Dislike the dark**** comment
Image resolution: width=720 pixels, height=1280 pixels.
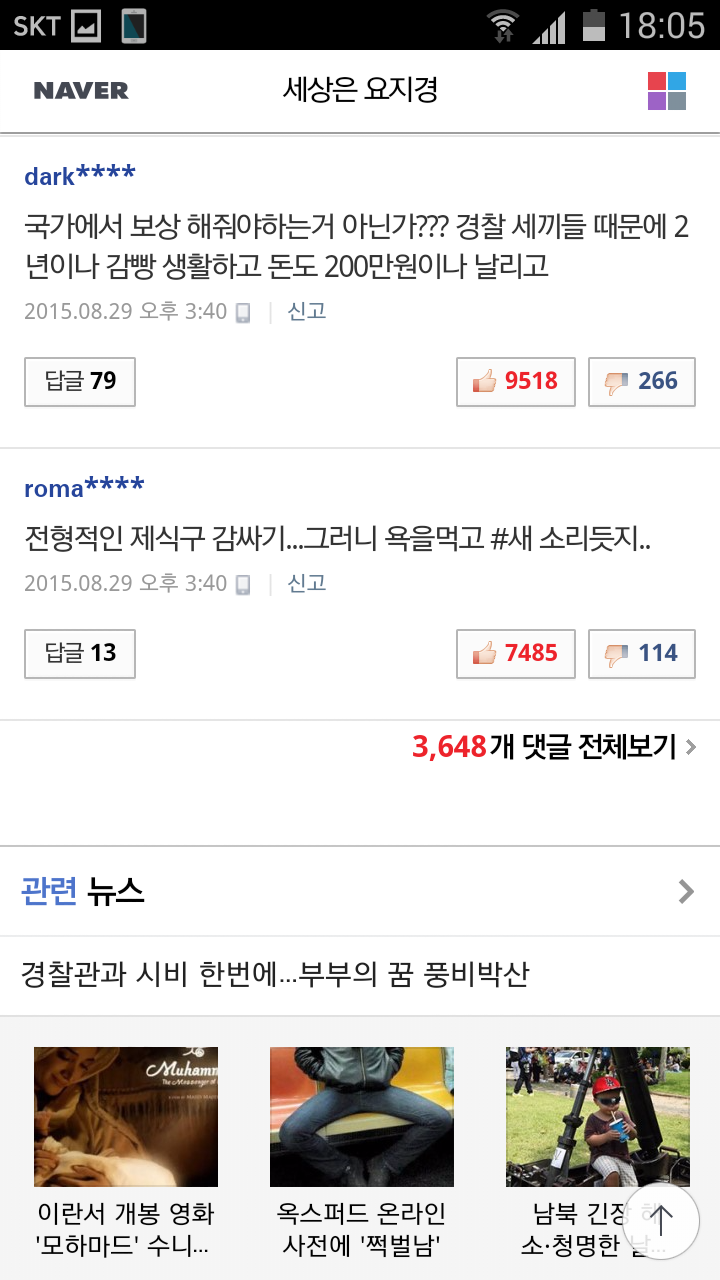point(642,381)
